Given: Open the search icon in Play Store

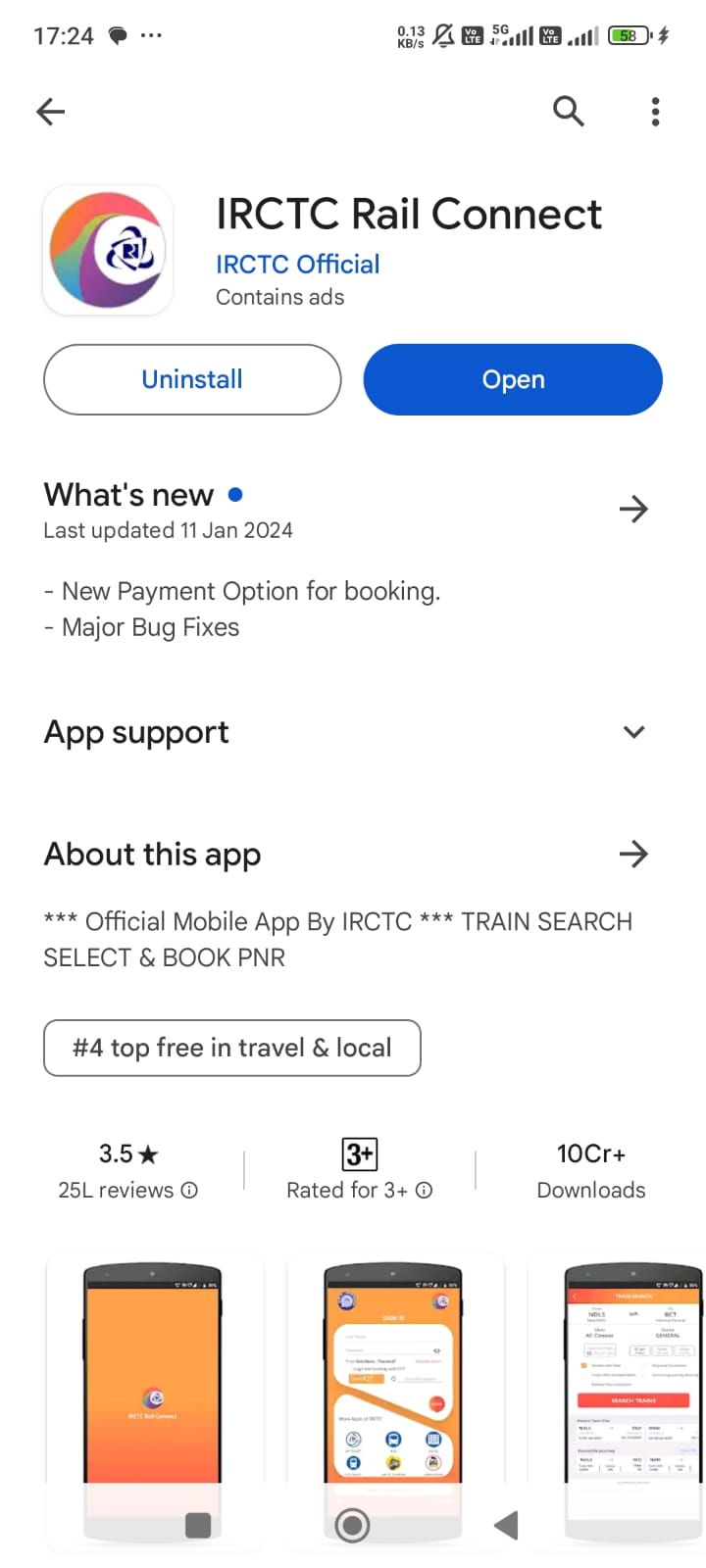Looking at the screenshot, I should tap(569, 111).
